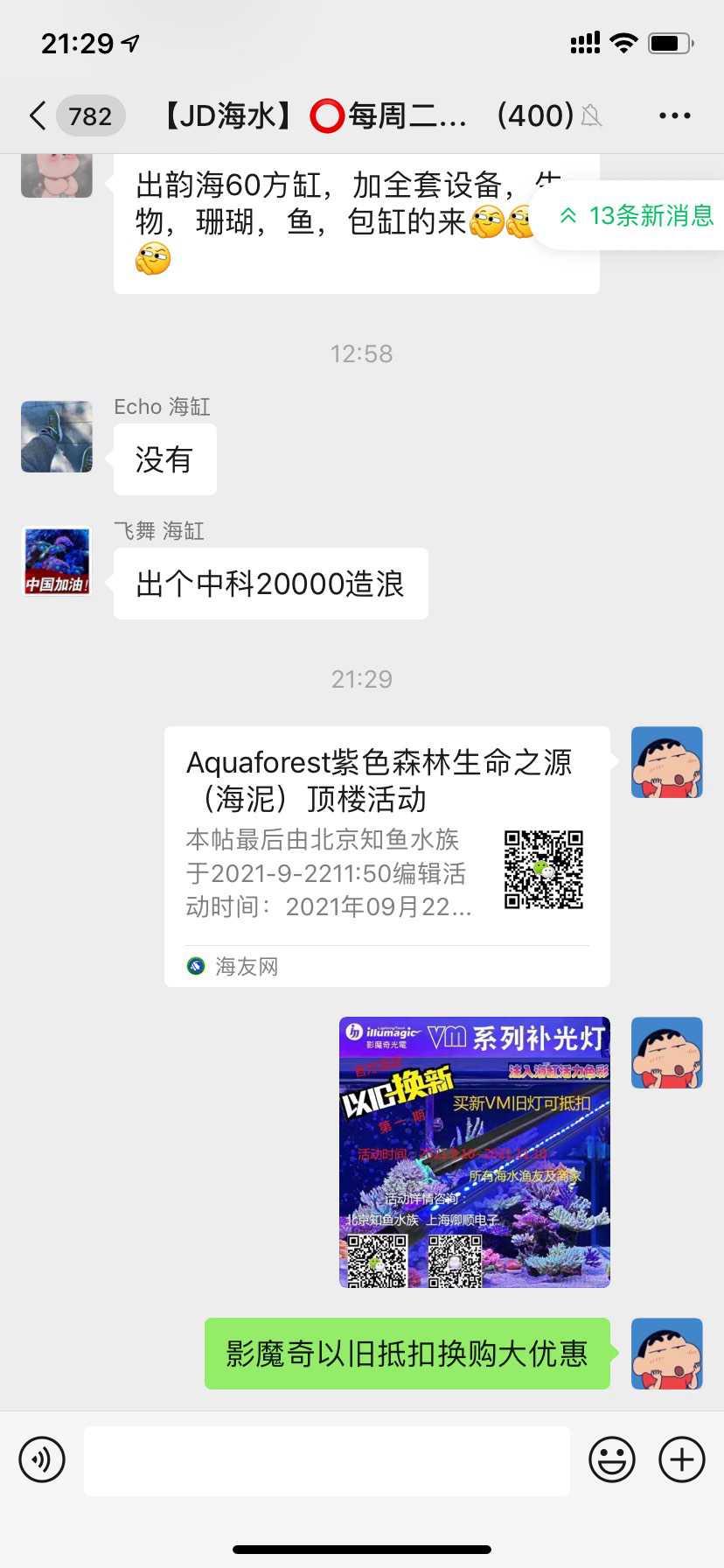Open the shared Aquaforest 海友网 link card
The height and width of the screenshot is (1568, 724).
coord(386,856)
